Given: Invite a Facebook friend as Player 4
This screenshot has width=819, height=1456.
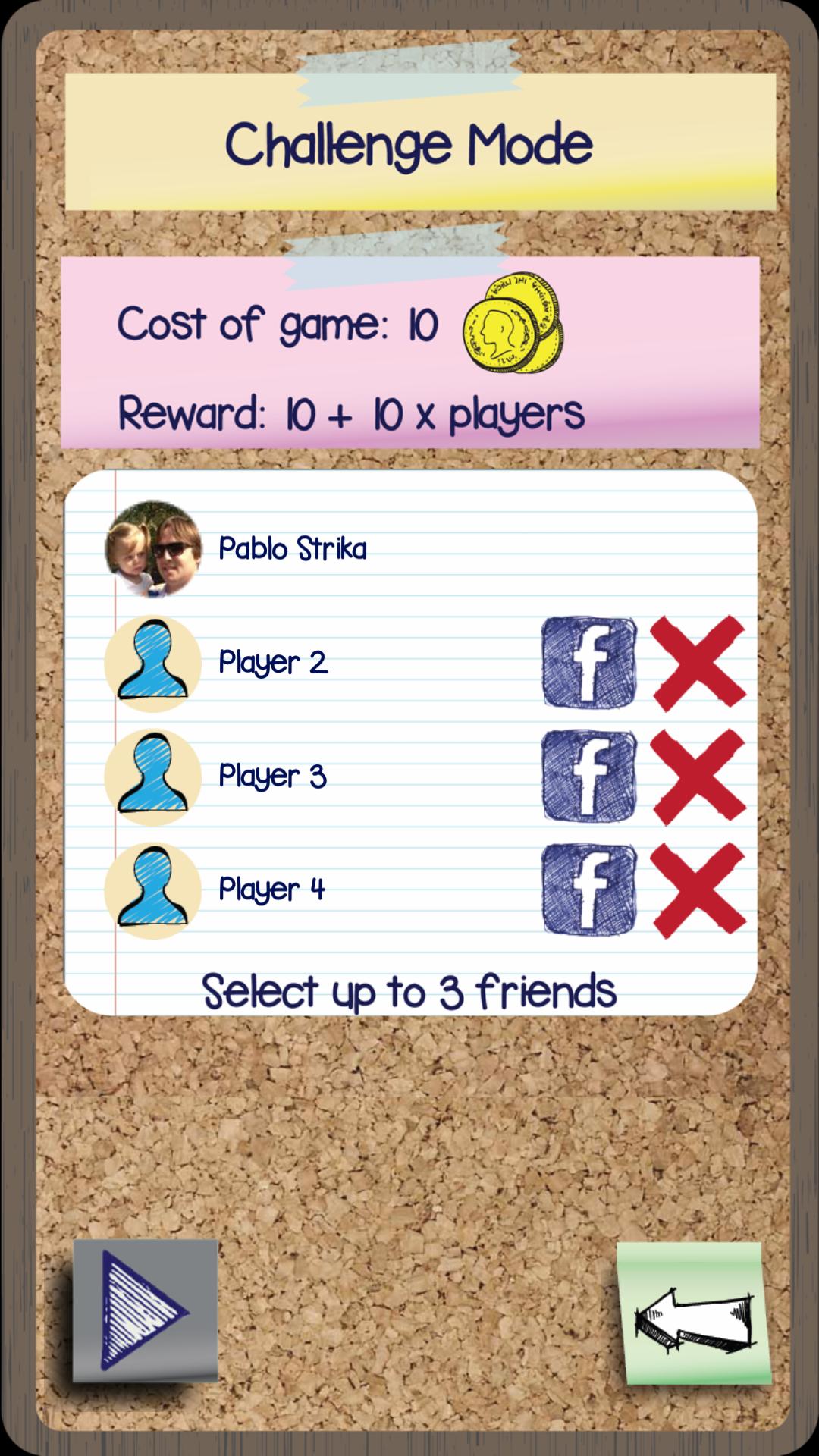Looking at the screenshot, I should (589, 890).
